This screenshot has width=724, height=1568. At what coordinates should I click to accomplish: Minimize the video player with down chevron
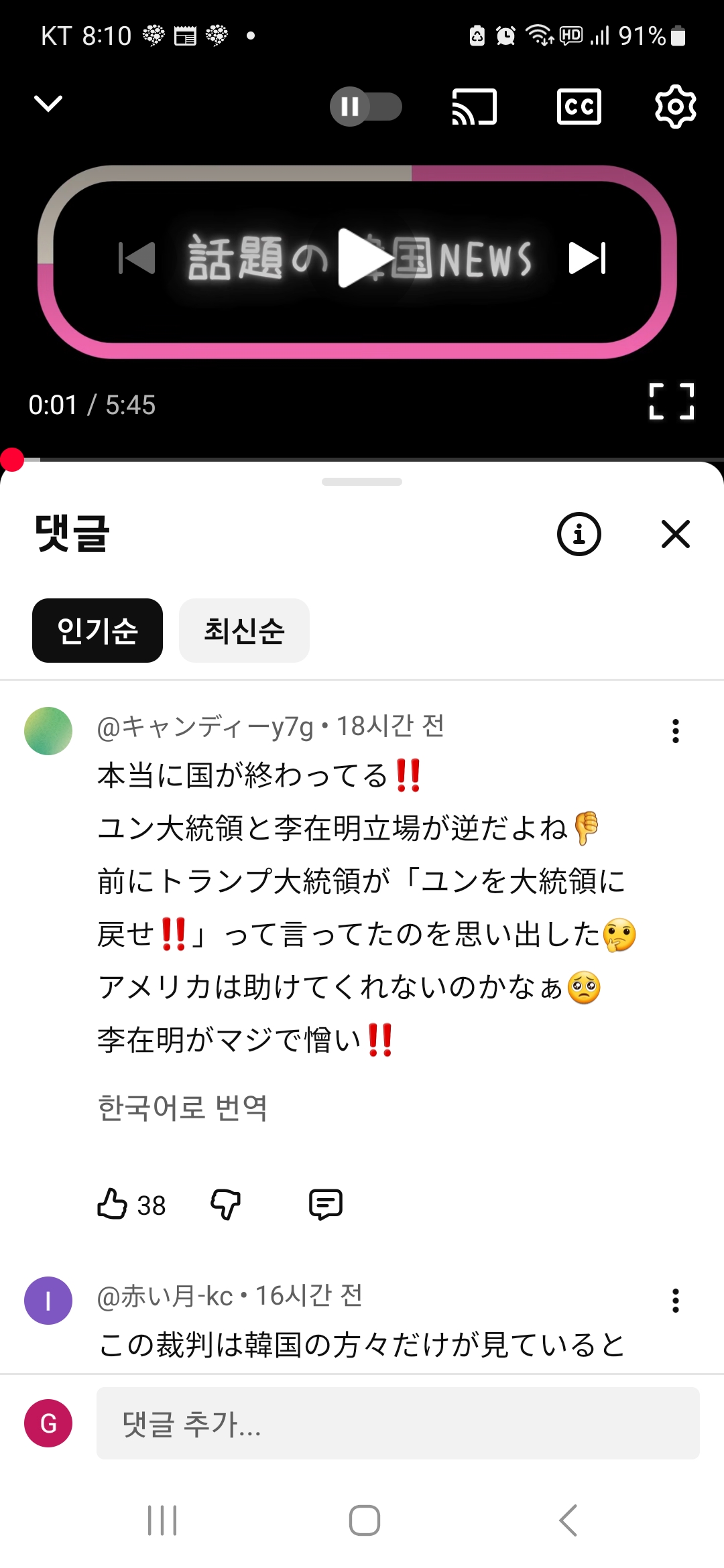click(48, 104)
